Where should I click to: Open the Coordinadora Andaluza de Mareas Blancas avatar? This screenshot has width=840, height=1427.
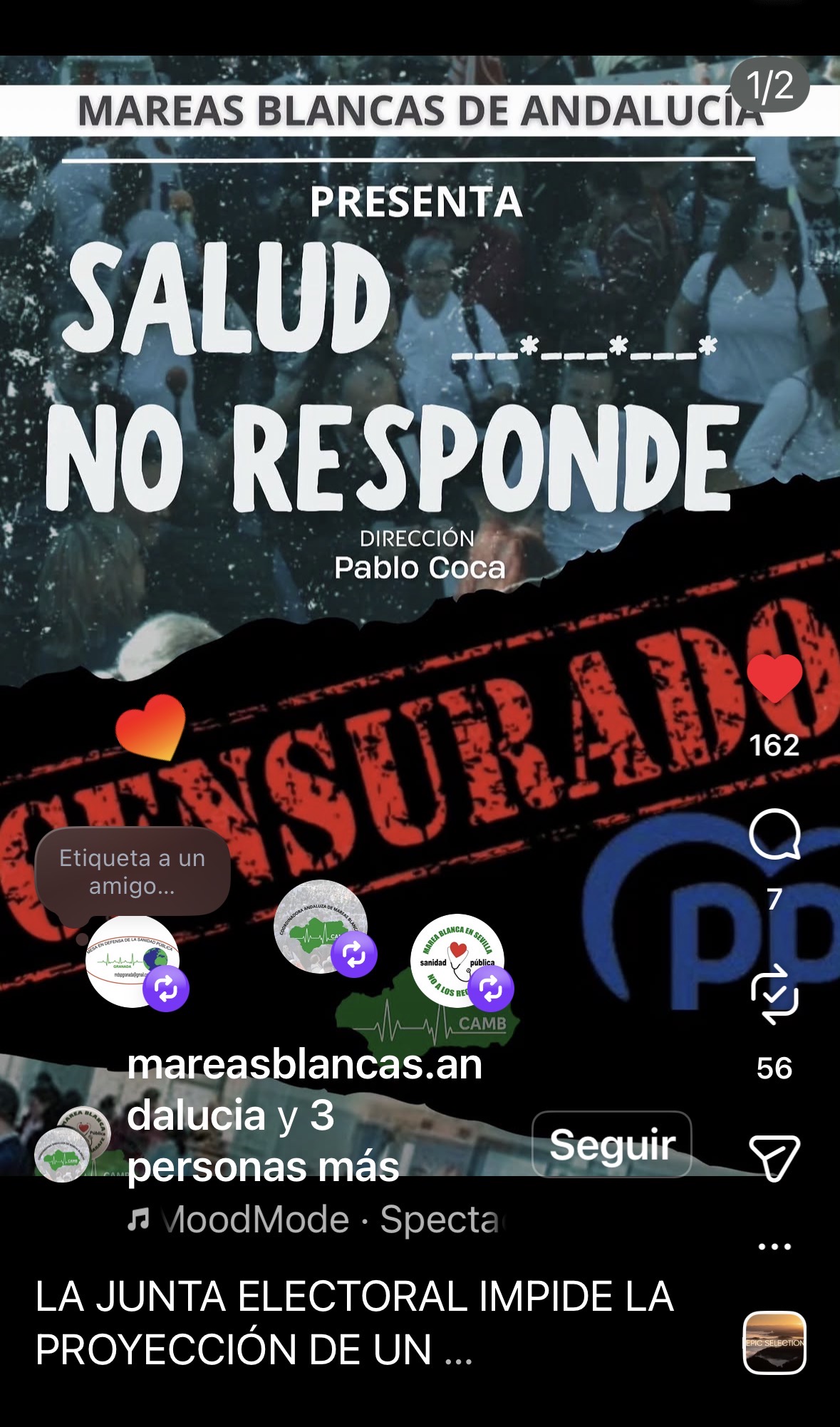pos(320,926)
